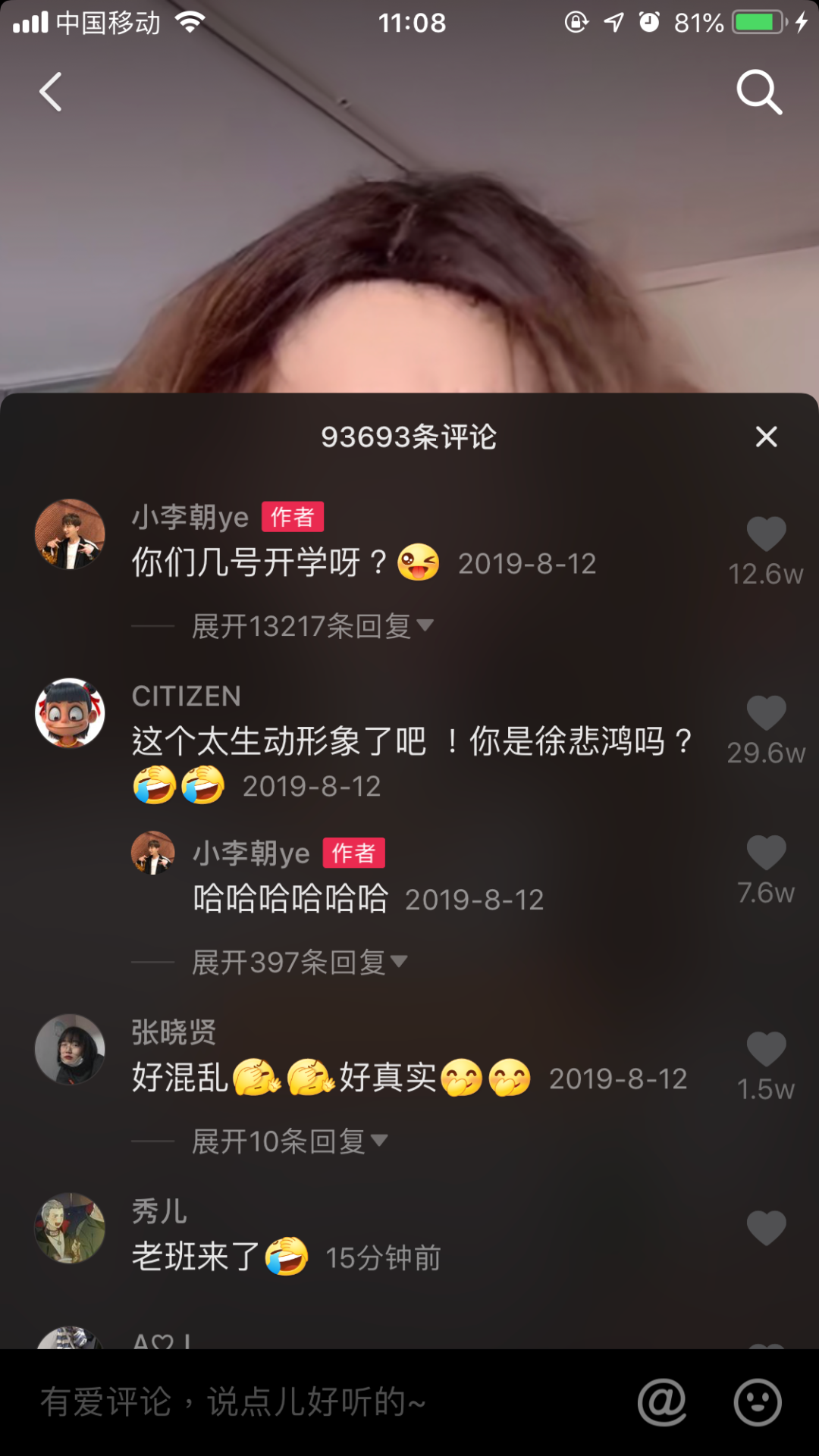View 秀儿's profile avatar
This screenshot has width=819, height=1456.
coord(70,1229)
